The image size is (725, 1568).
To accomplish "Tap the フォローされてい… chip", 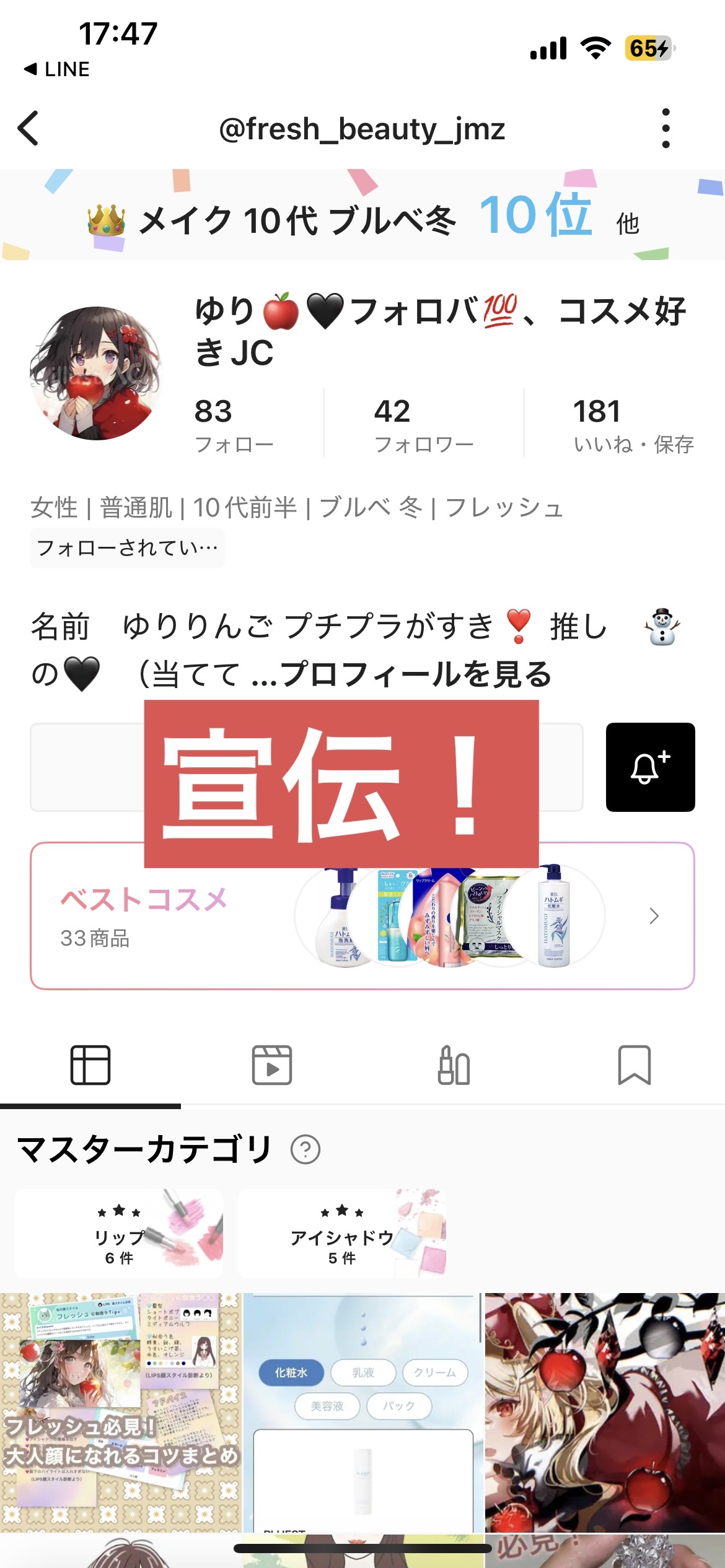I will (x=126, y=547).
